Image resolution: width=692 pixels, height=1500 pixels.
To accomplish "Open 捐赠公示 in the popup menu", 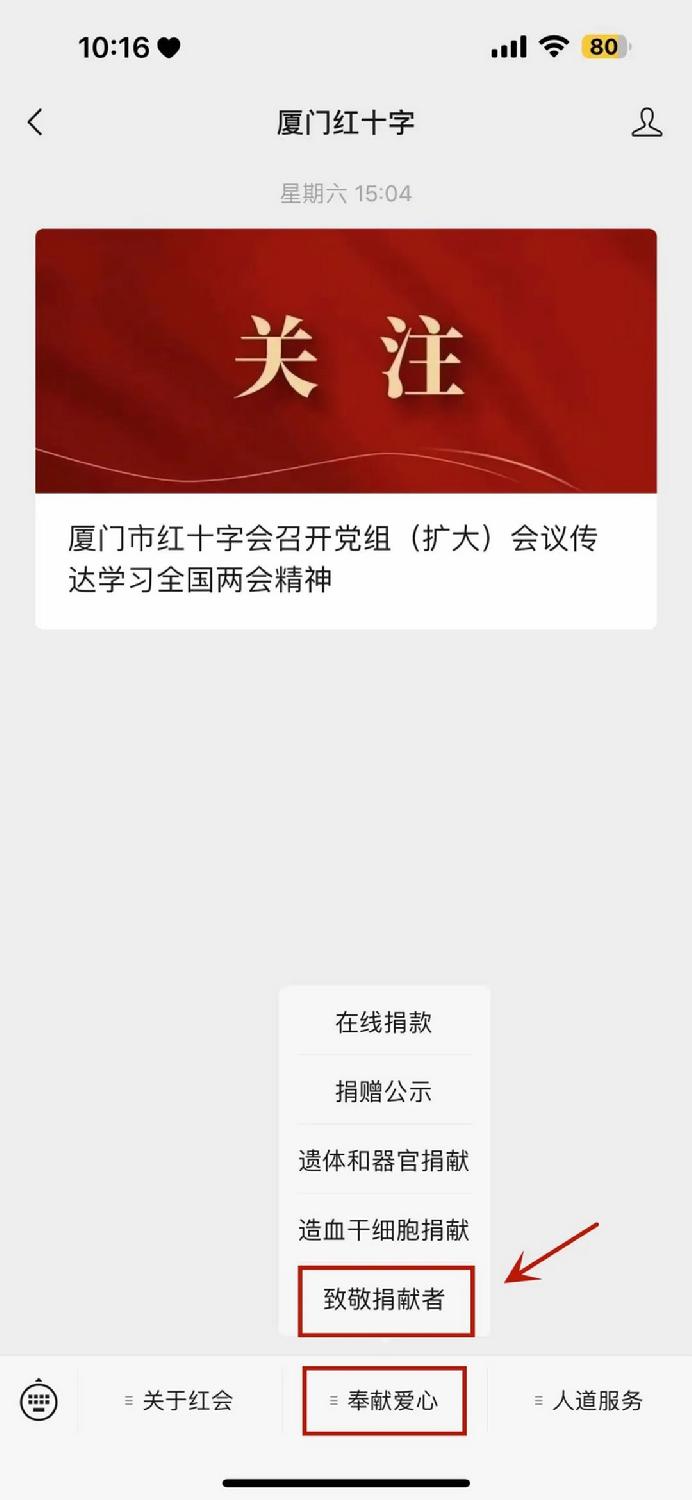I will pyautogui.click(x=384, y=1091).
